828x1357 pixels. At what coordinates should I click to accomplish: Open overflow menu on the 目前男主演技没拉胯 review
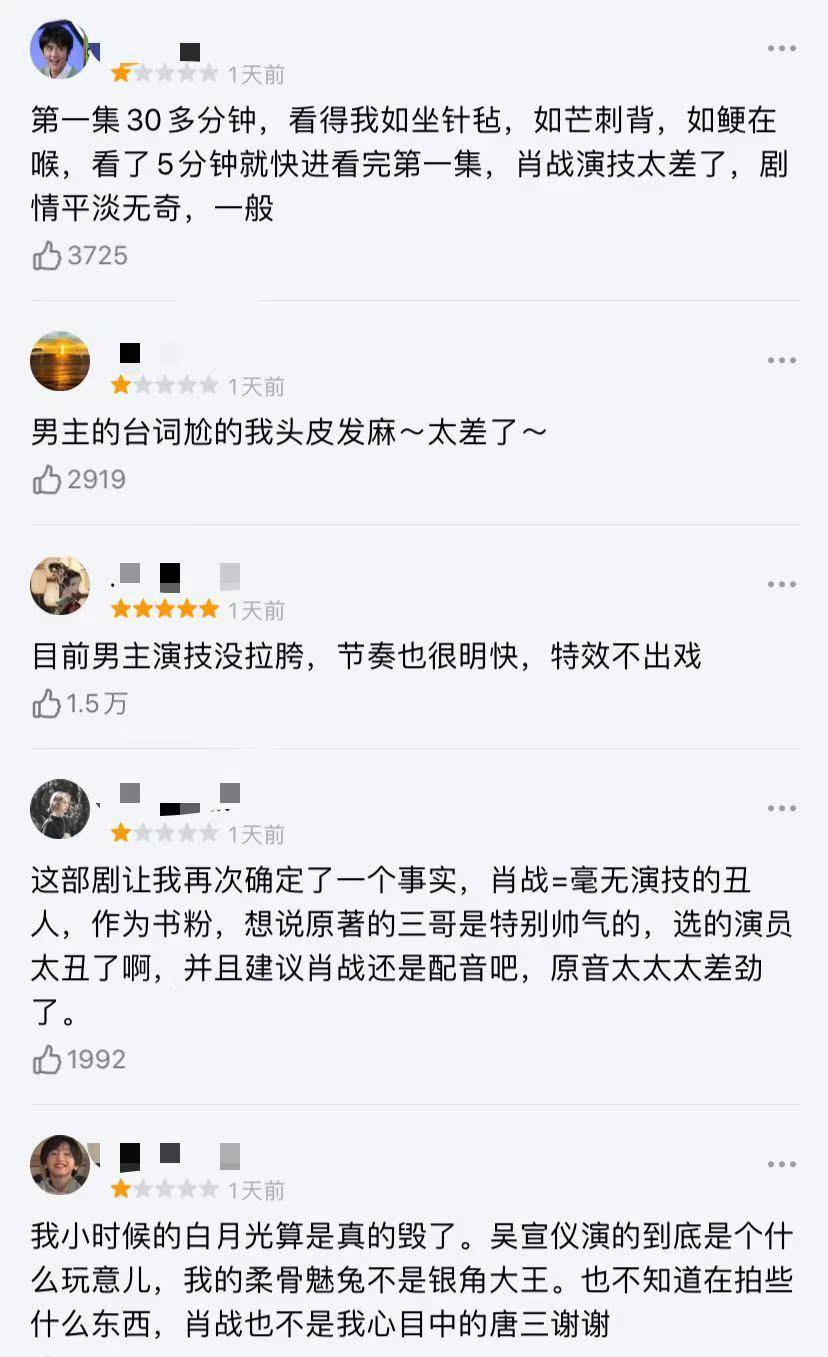pos(781,585)
